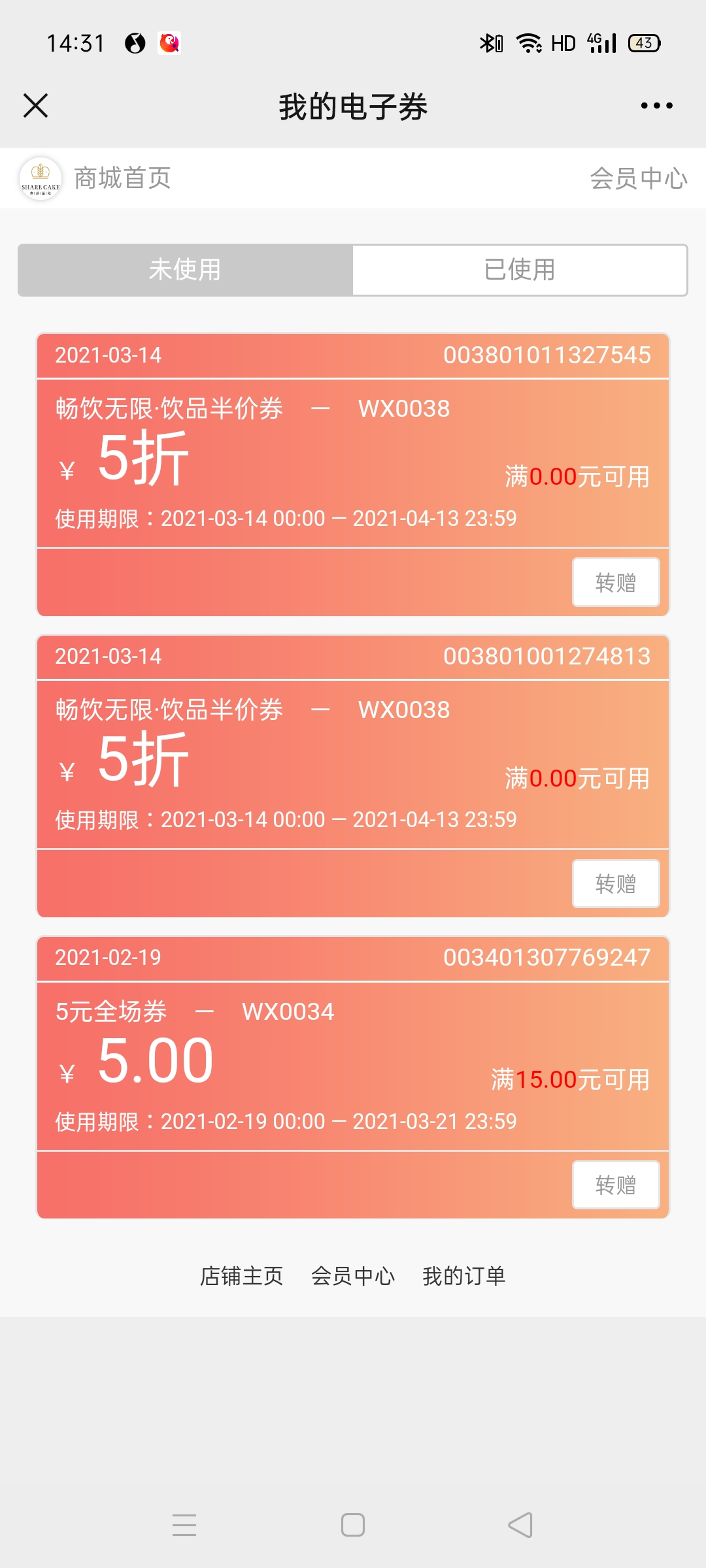The height and width of the screenshot is (1568, 706).
Task: Go to 商城首页
Action: (122, 178)
